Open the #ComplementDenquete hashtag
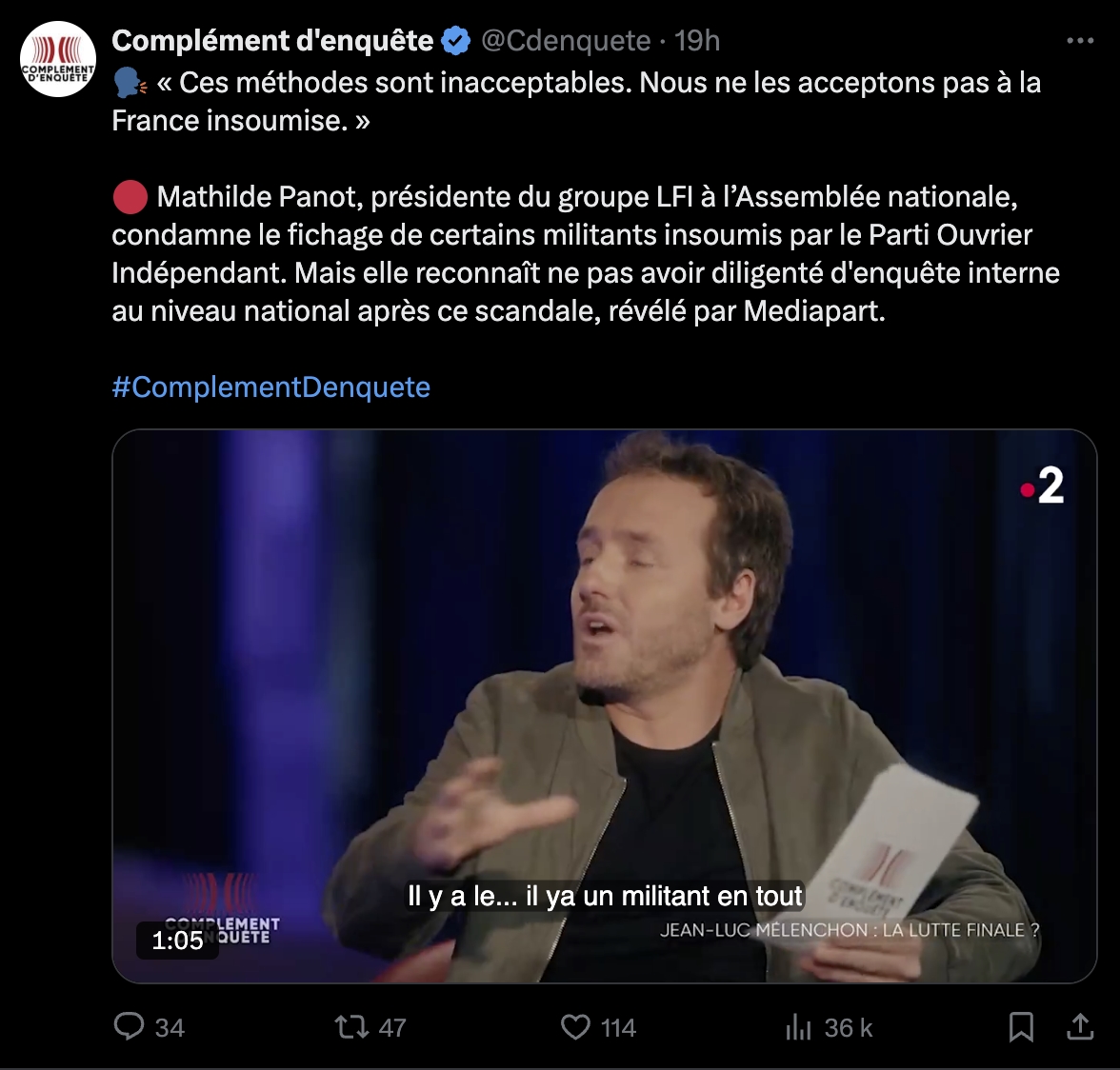 tap(271, 387)
